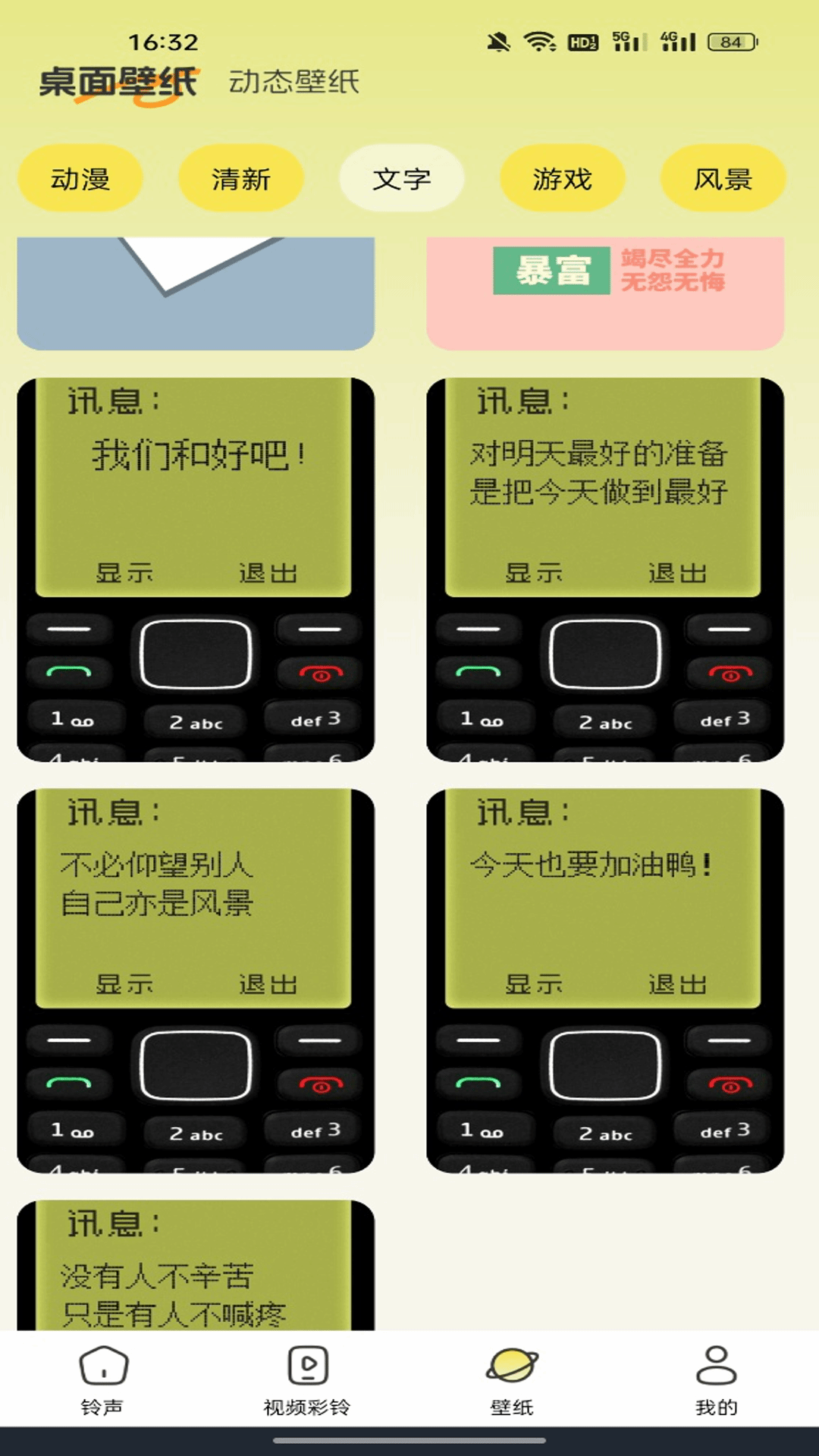Image resolution: width=819 pixels, height=1456 pixels.
Task: Open the 暴富 pink wallpaper
Action: click(x=605, y=293)
